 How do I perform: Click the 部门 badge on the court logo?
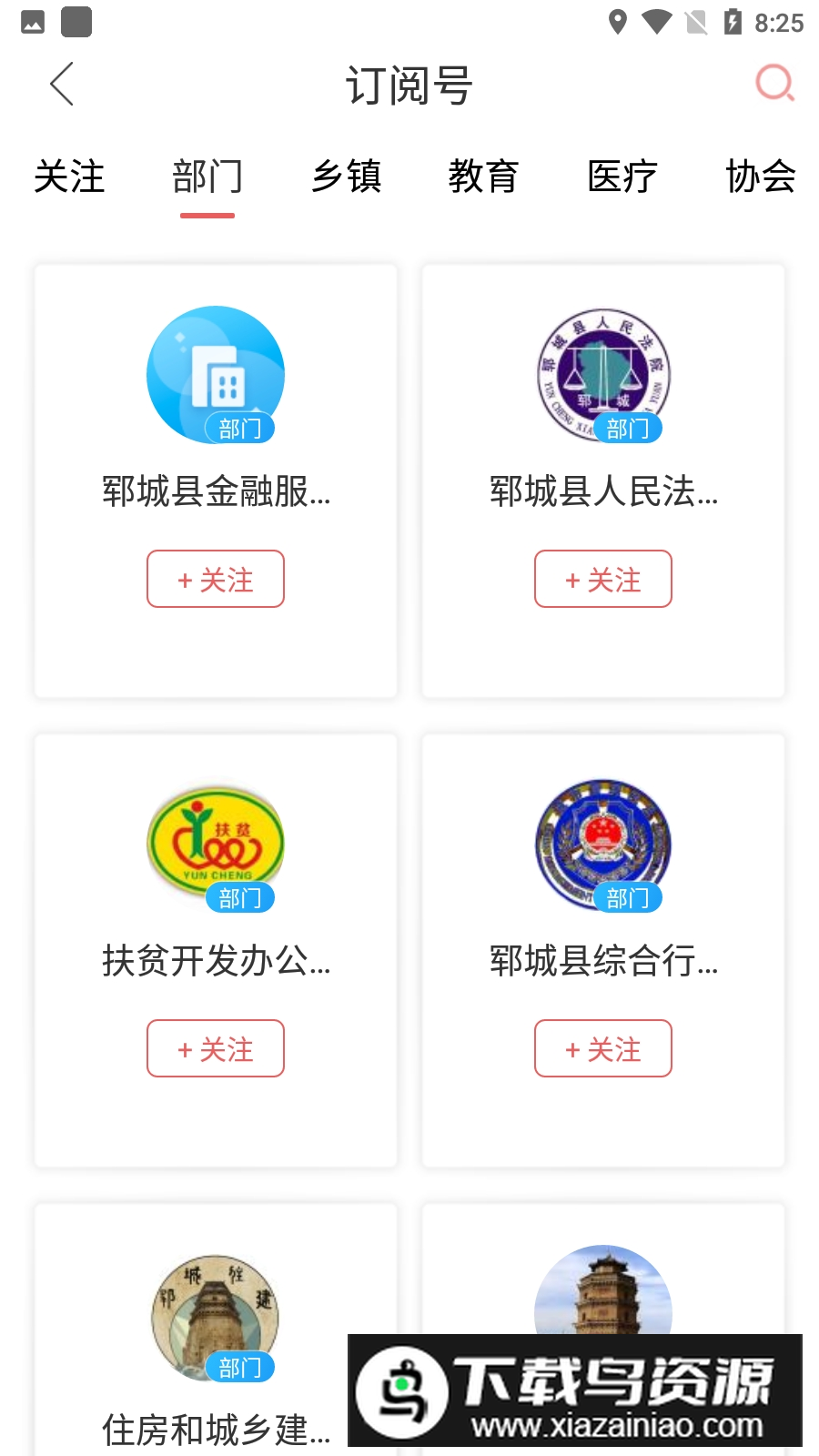point(629,427)
